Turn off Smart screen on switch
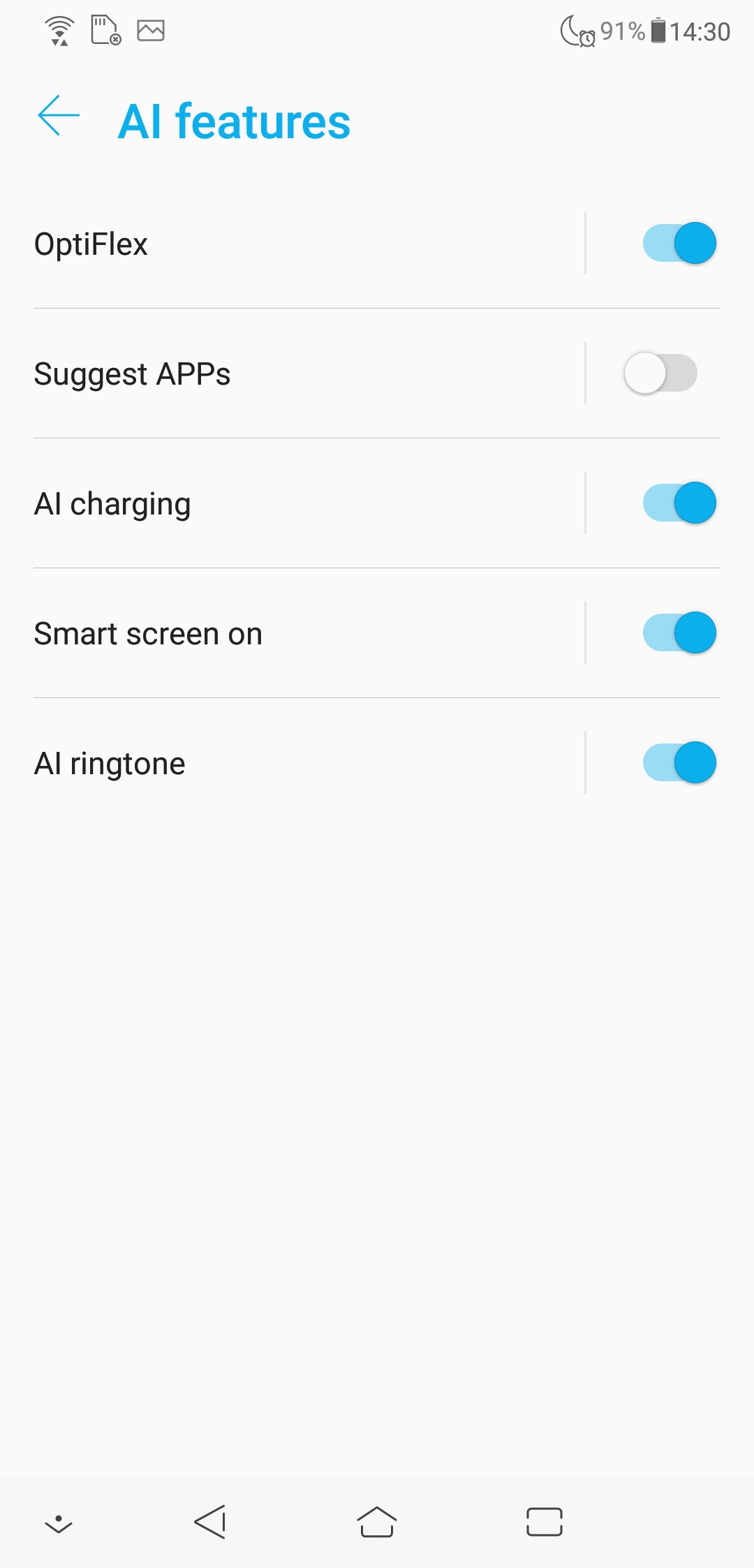Viewport: 754px width, 1568px height. click(x=679, y=633)
